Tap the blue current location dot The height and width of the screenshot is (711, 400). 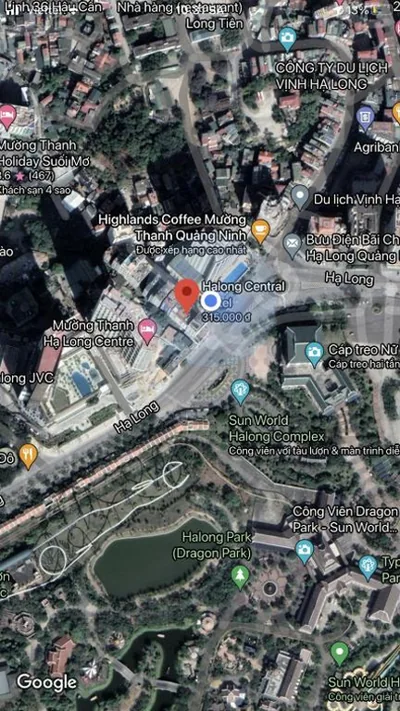[210, 301]
